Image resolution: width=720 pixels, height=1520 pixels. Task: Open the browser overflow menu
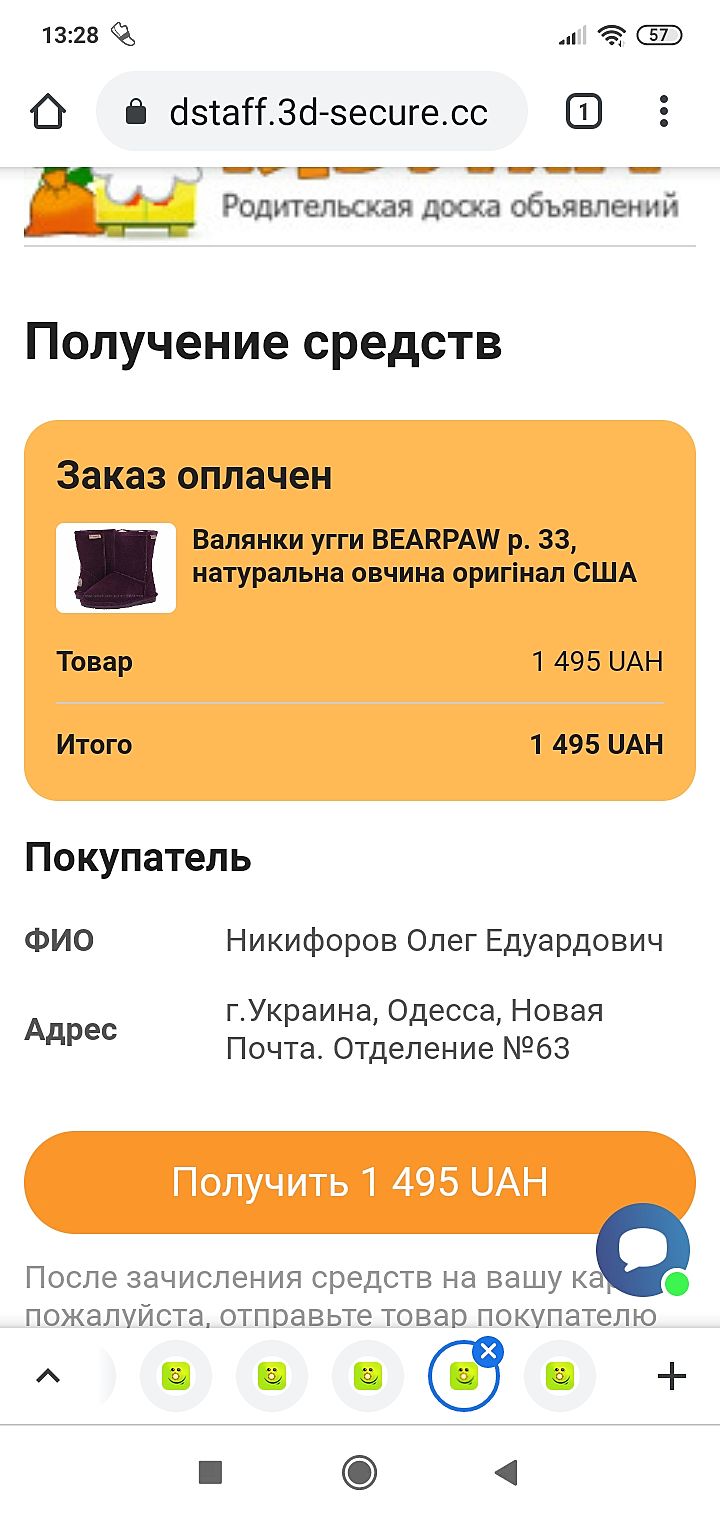(663, 112)
